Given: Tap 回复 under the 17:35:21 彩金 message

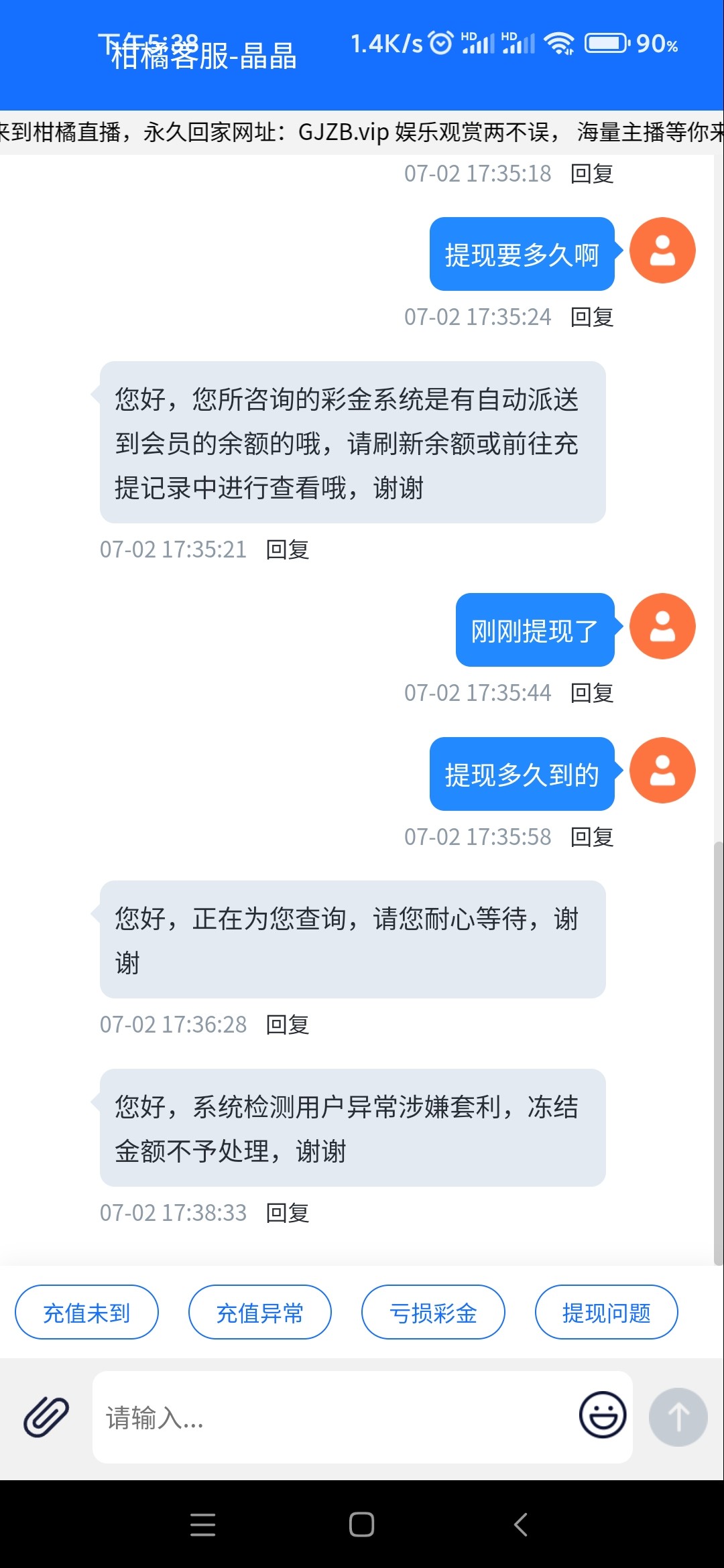Looking at the screenshot, I should [x=288, y=549].
